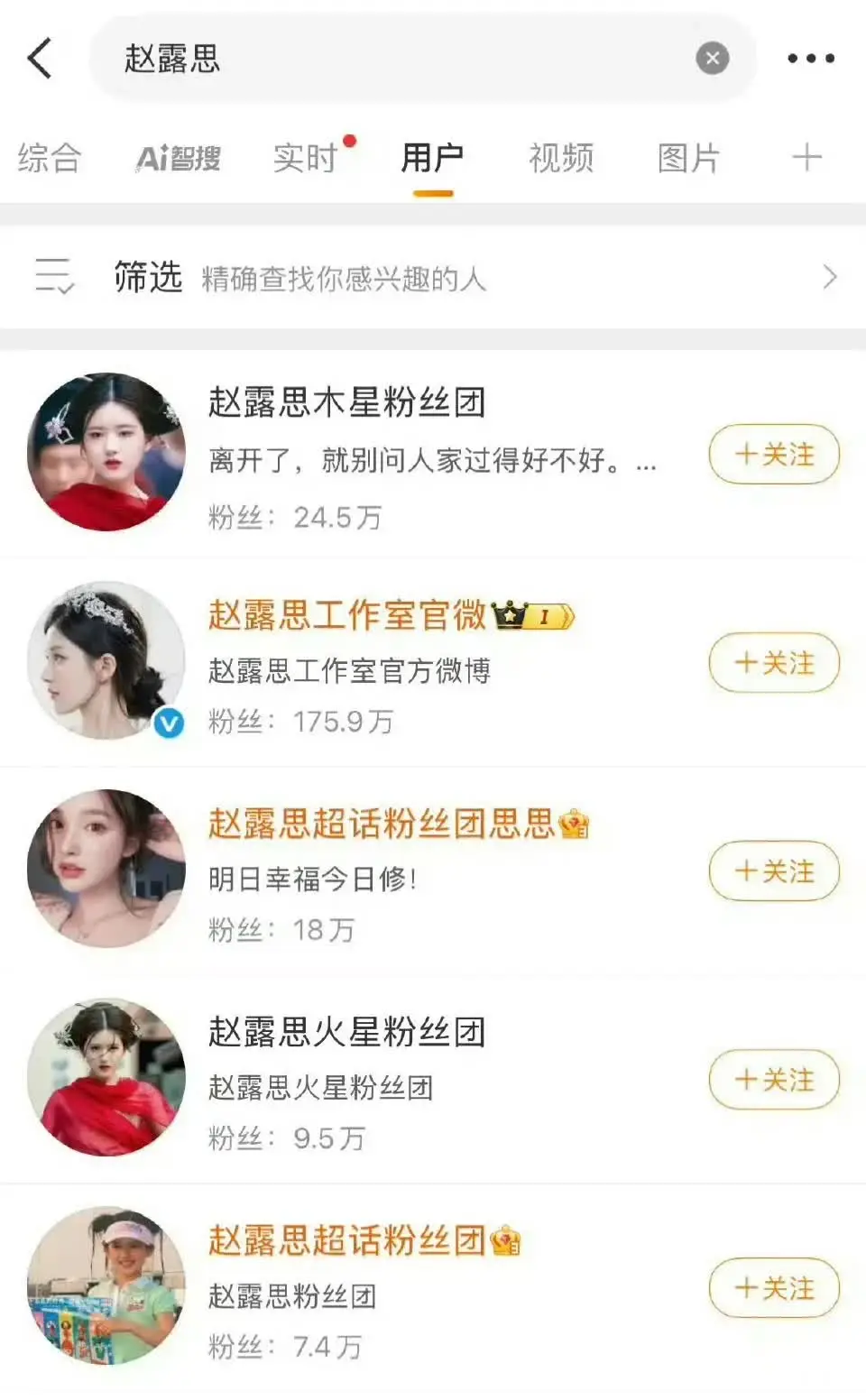Go back using the top-left arrow
The image size is (866, 1400).
(41, 60)
